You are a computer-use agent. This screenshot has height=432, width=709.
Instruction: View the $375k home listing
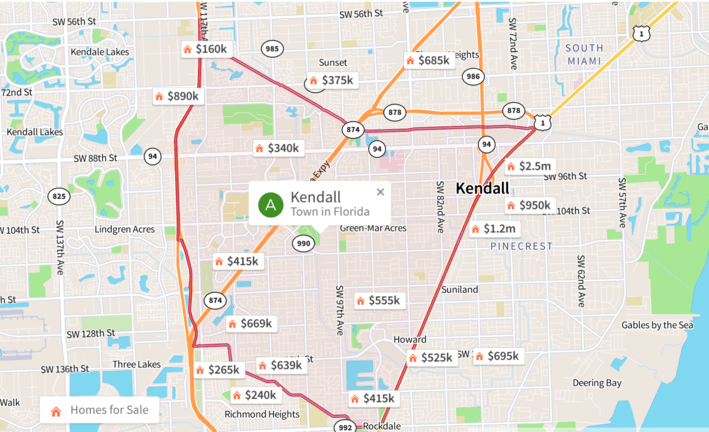pyautogui.click(x=330, y=80)
